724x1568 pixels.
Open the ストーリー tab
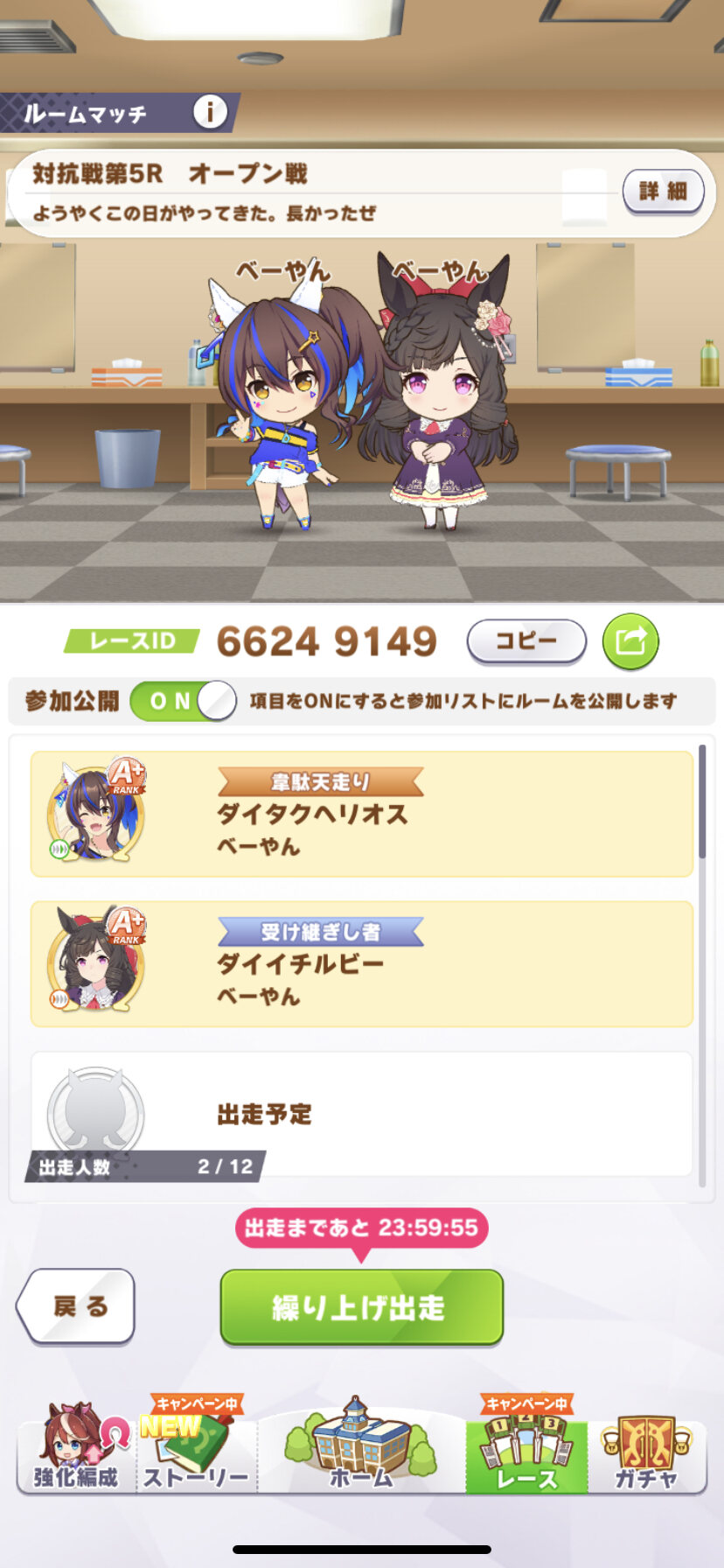pyautogui.click(x=196, y=1449)
